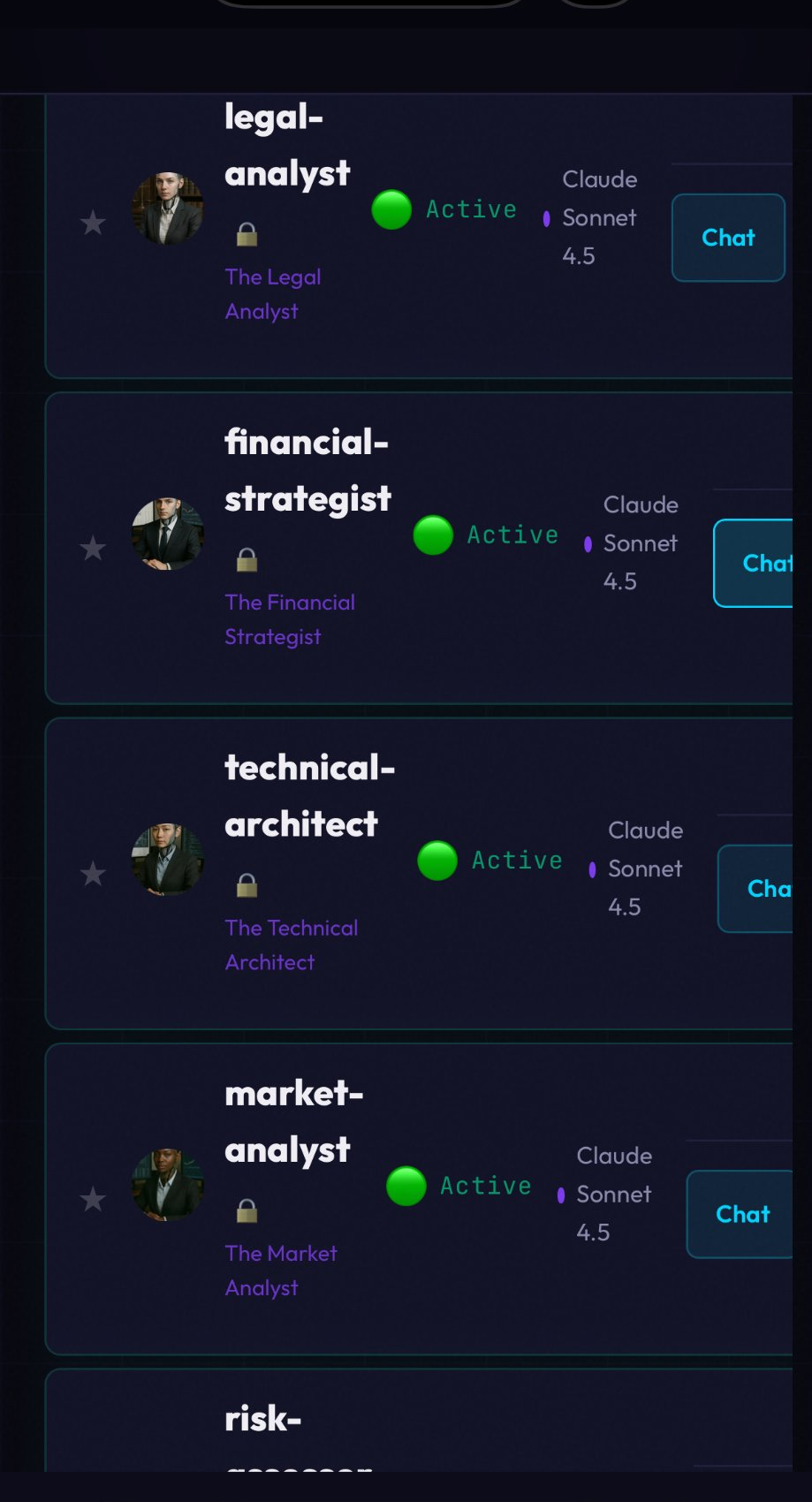Start chat with financial-strategist
The image size is (812, 1502).
click(x=754, y=563)
